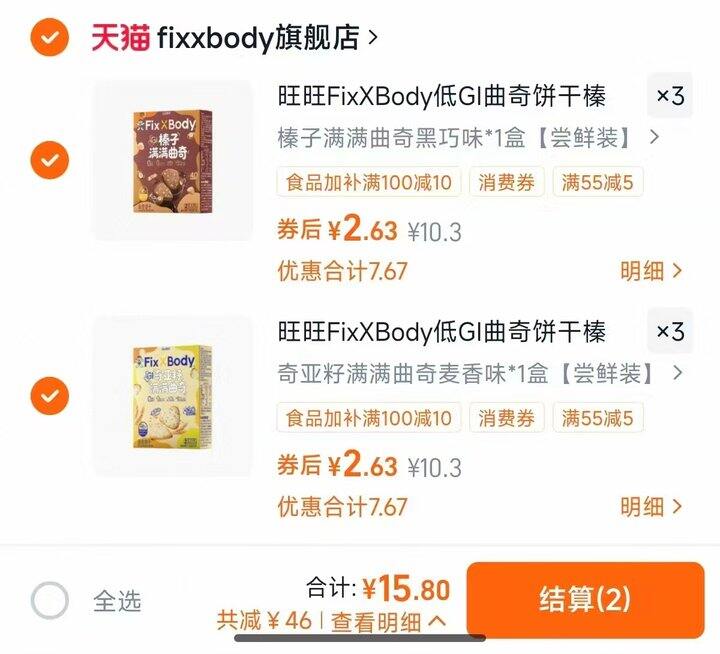
Task: Uncheck the 奇亚籽满满曲奇麦香味 item checkbox
Action: pos(50,396)
